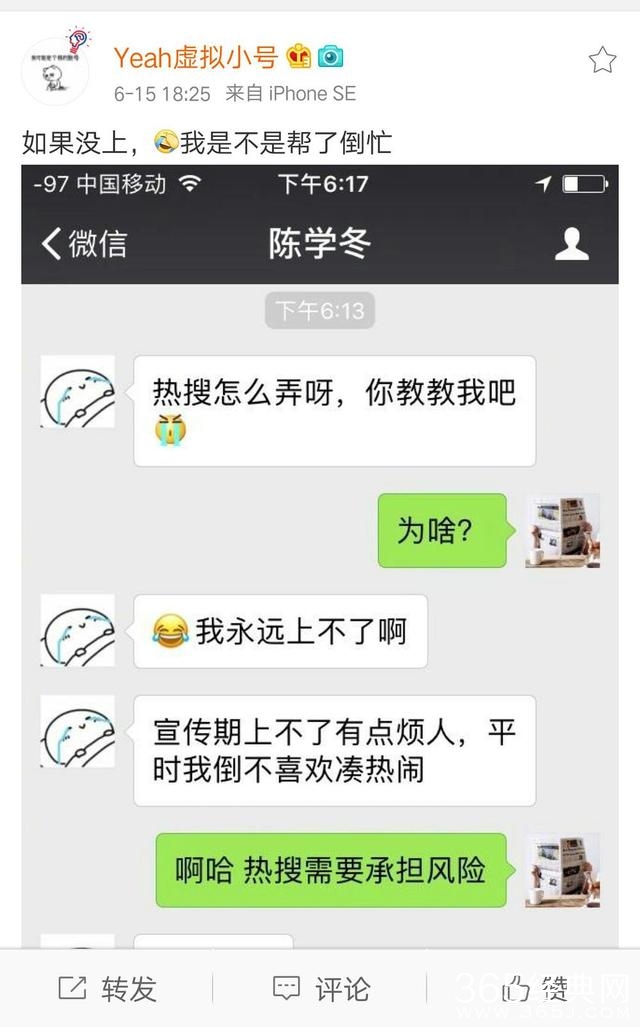Open Yeah虚拟小号's profile avatar
This screenshot has width=640, height=1027.
tap(55, 71)
